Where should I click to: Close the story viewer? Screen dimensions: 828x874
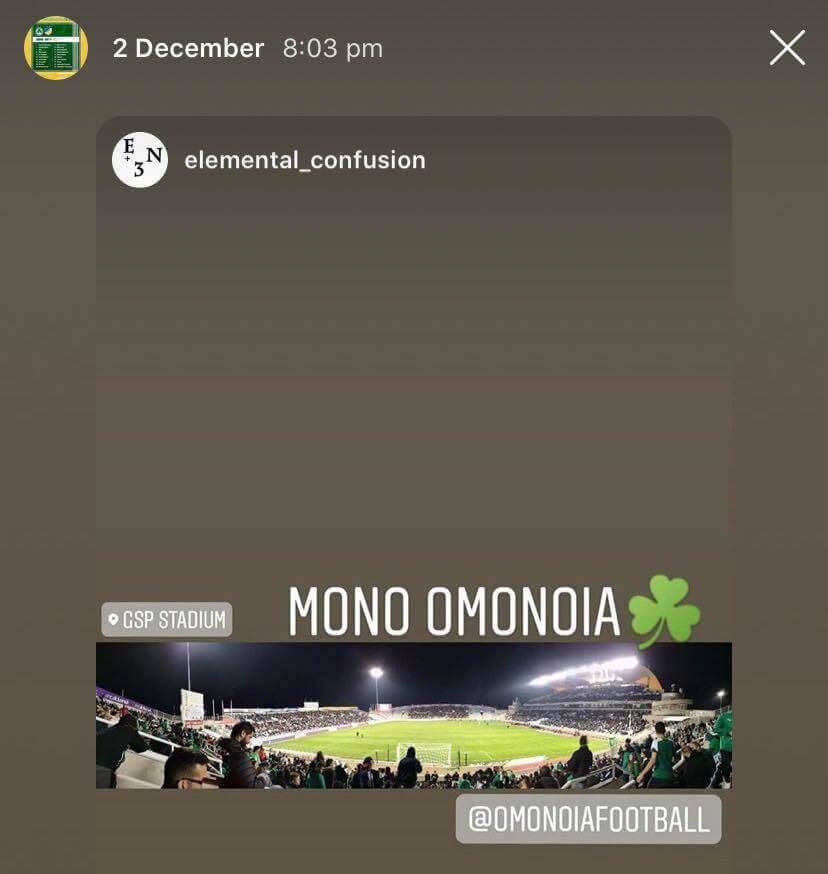click(787, 48)
